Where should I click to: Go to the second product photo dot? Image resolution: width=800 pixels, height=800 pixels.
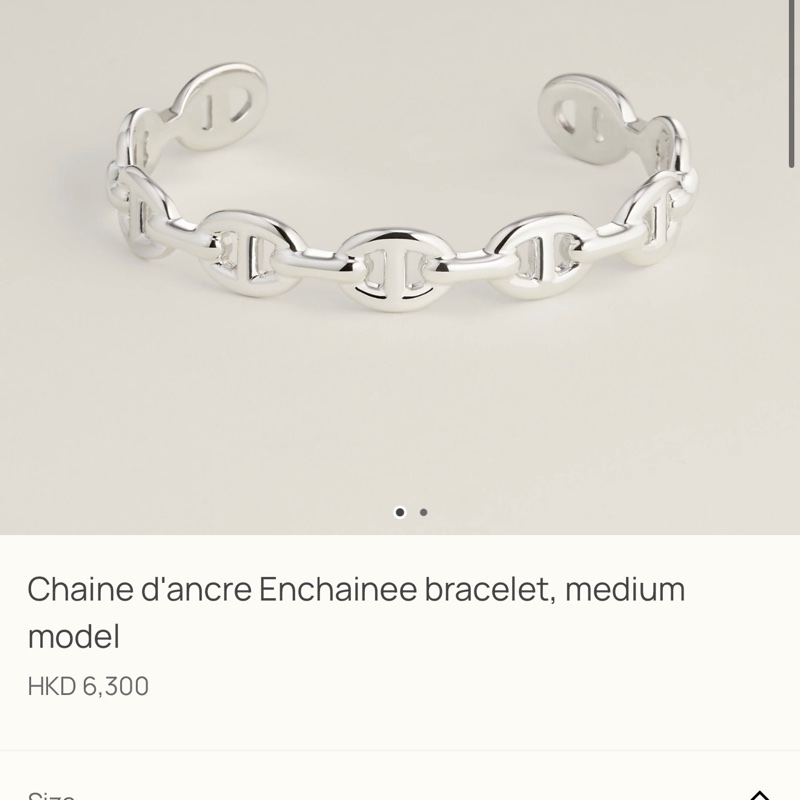pos(424,512)
